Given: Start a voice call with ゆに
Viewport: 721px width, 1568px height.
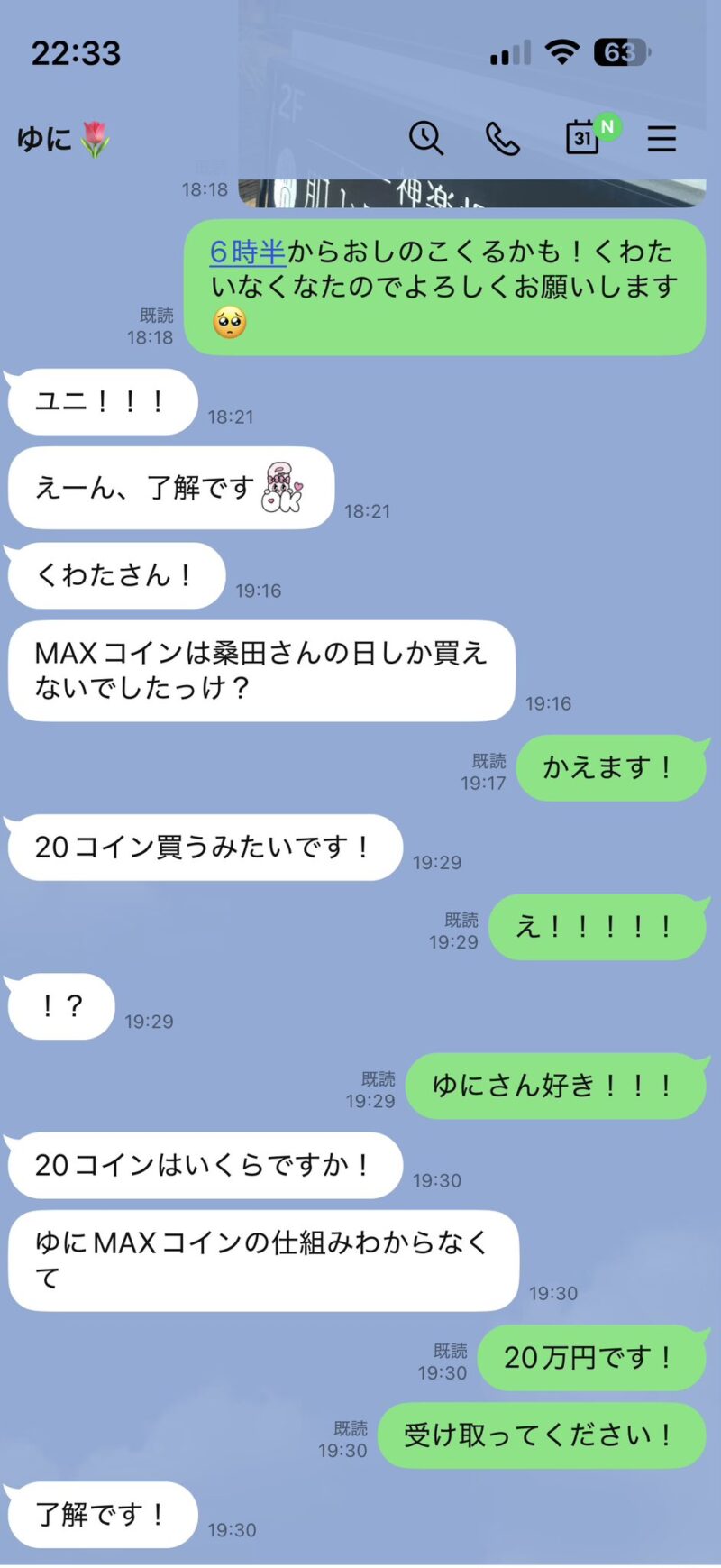Looking at the screenshot, I should point(502,139).
